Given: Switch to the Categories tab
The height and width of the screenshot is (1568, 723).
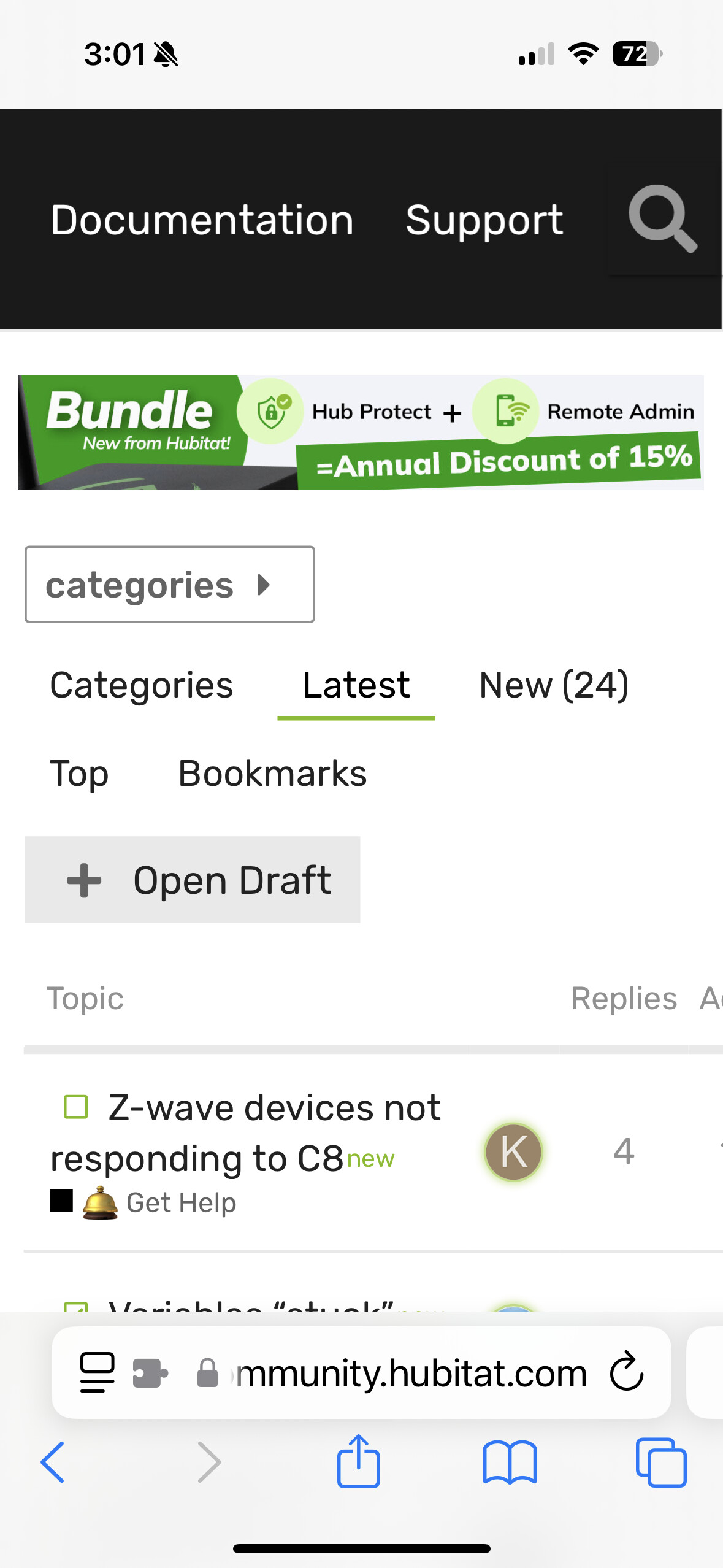Looking at the screenshot, I should point(142,685).
